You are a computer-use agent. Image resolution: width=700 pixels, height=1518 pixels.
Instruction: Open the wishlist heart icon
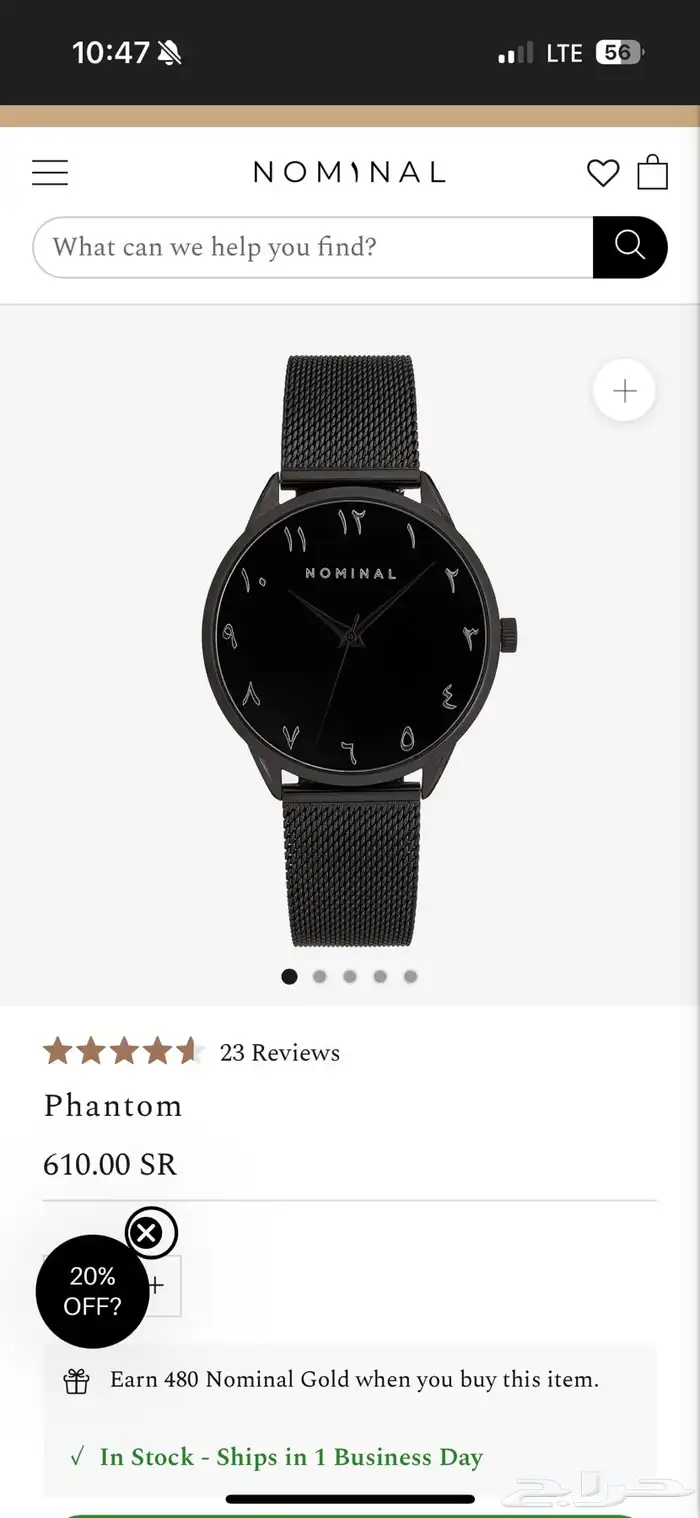pyautogui.click(x=602, y=173)
